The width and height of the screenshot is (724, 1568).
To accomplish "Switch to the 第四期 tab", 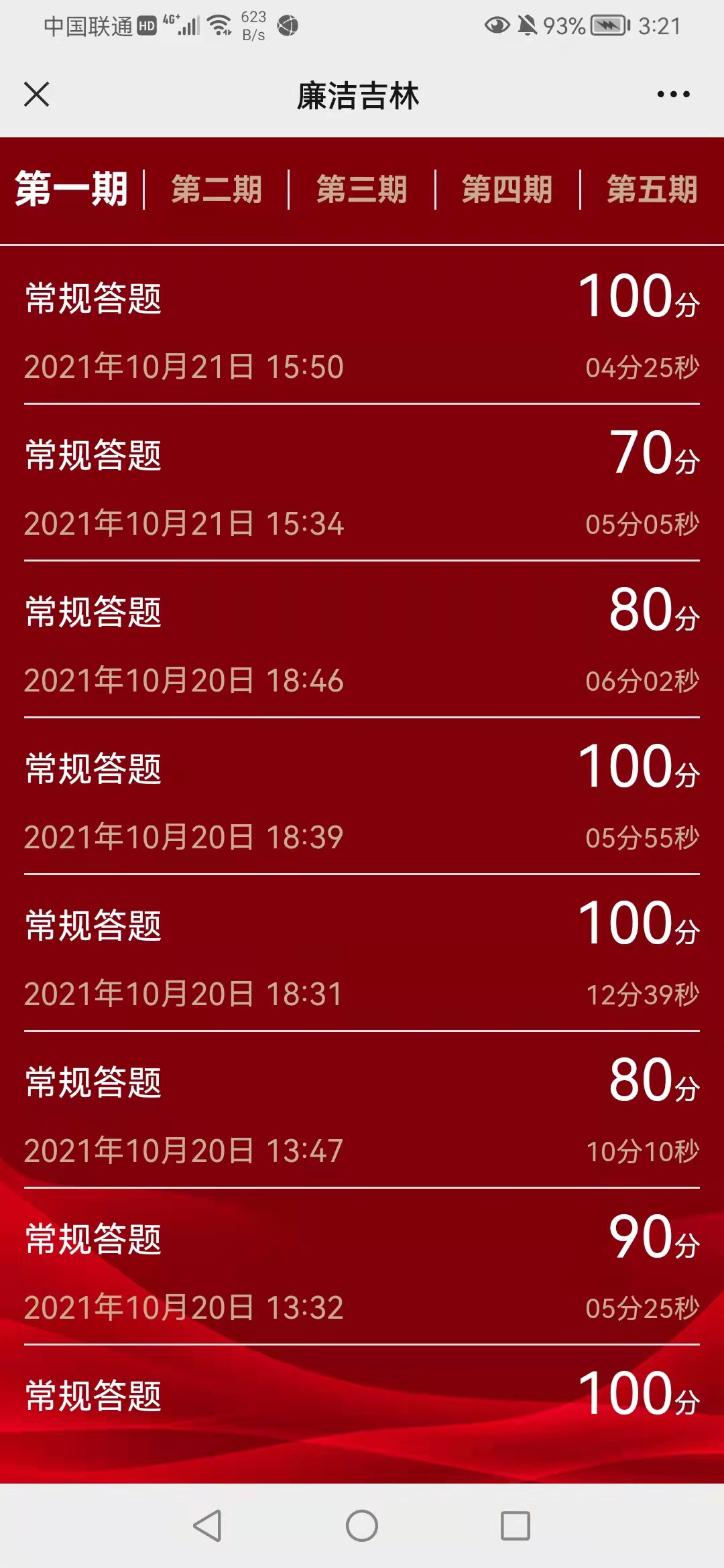I will point(507,190).
